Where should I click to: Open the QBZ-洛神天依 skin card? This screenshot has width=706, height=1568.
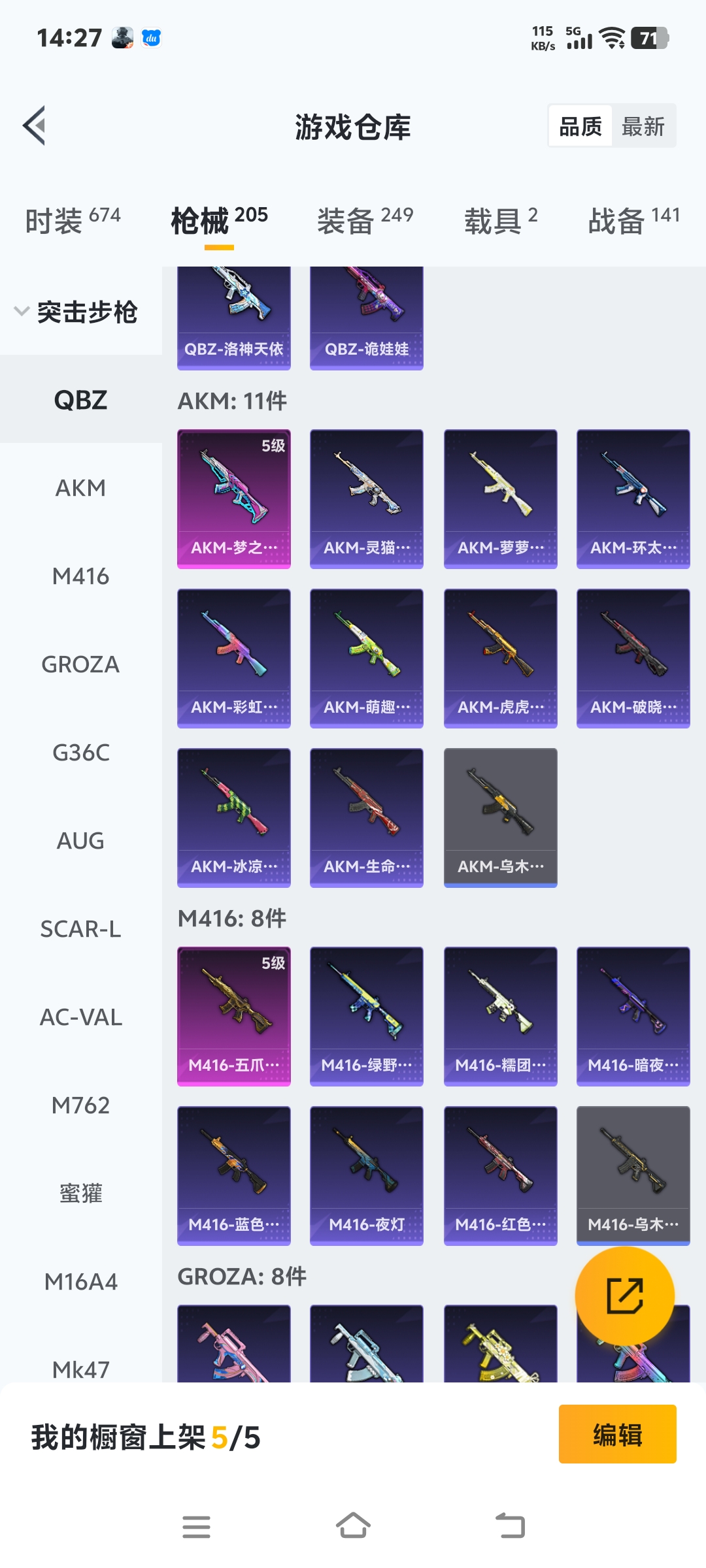click(233, 318)
